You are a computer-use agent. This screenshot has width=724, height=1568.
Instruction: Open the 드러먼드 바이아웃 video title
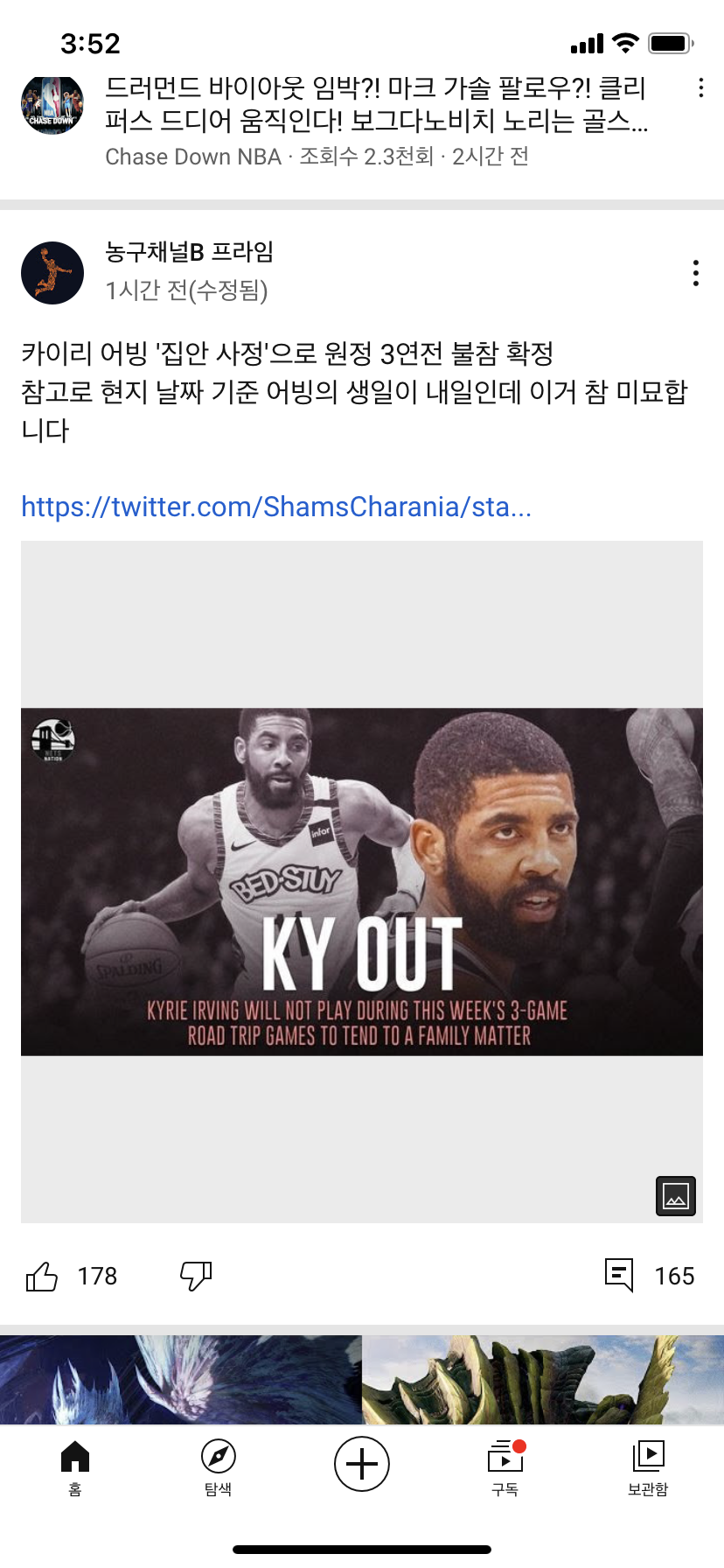point(376,103)
